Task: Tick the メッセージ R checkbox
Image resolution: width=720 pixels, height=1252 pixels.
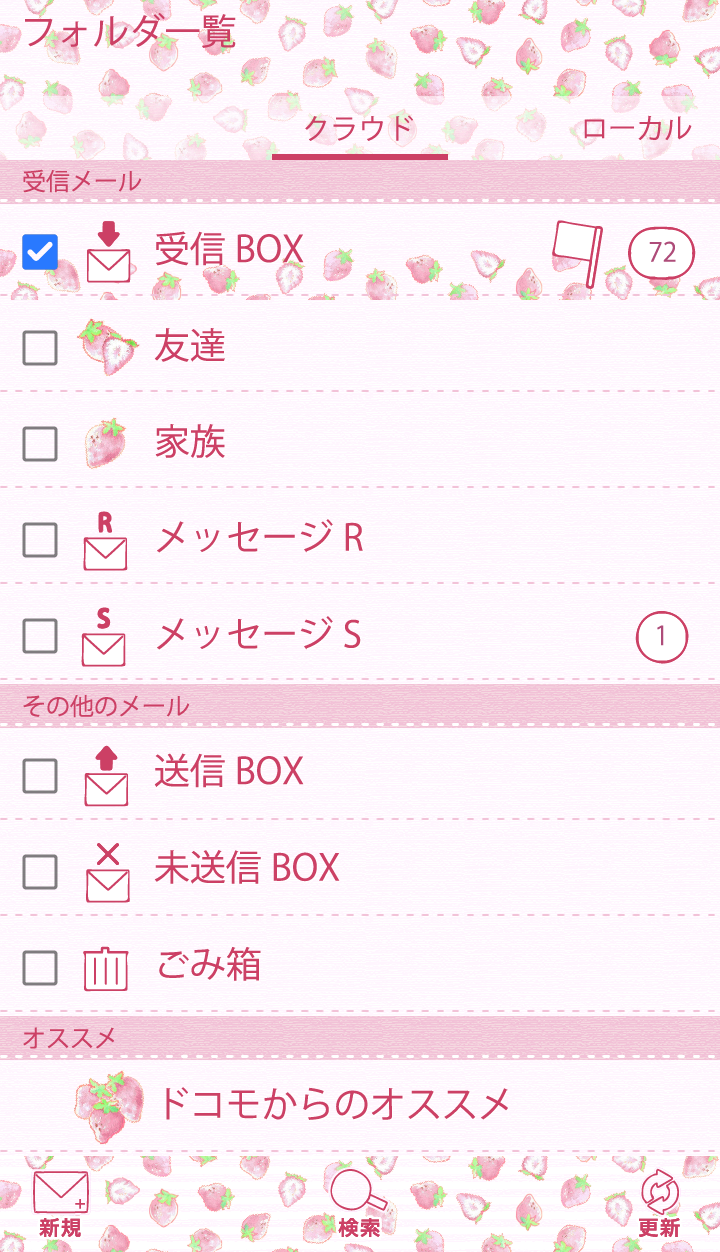Action: tap(40, 539)
